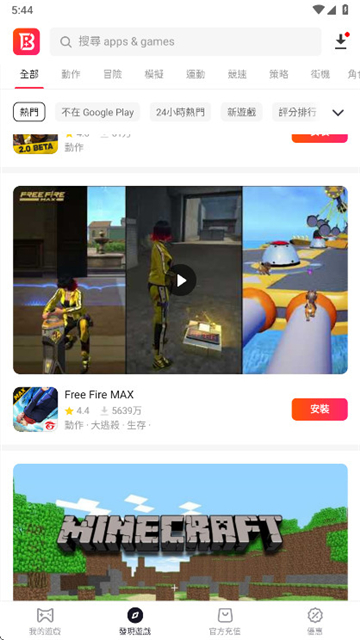Select the 運動 category tab
The width and height of the screenshot is (360, 640).
point(196,74)
